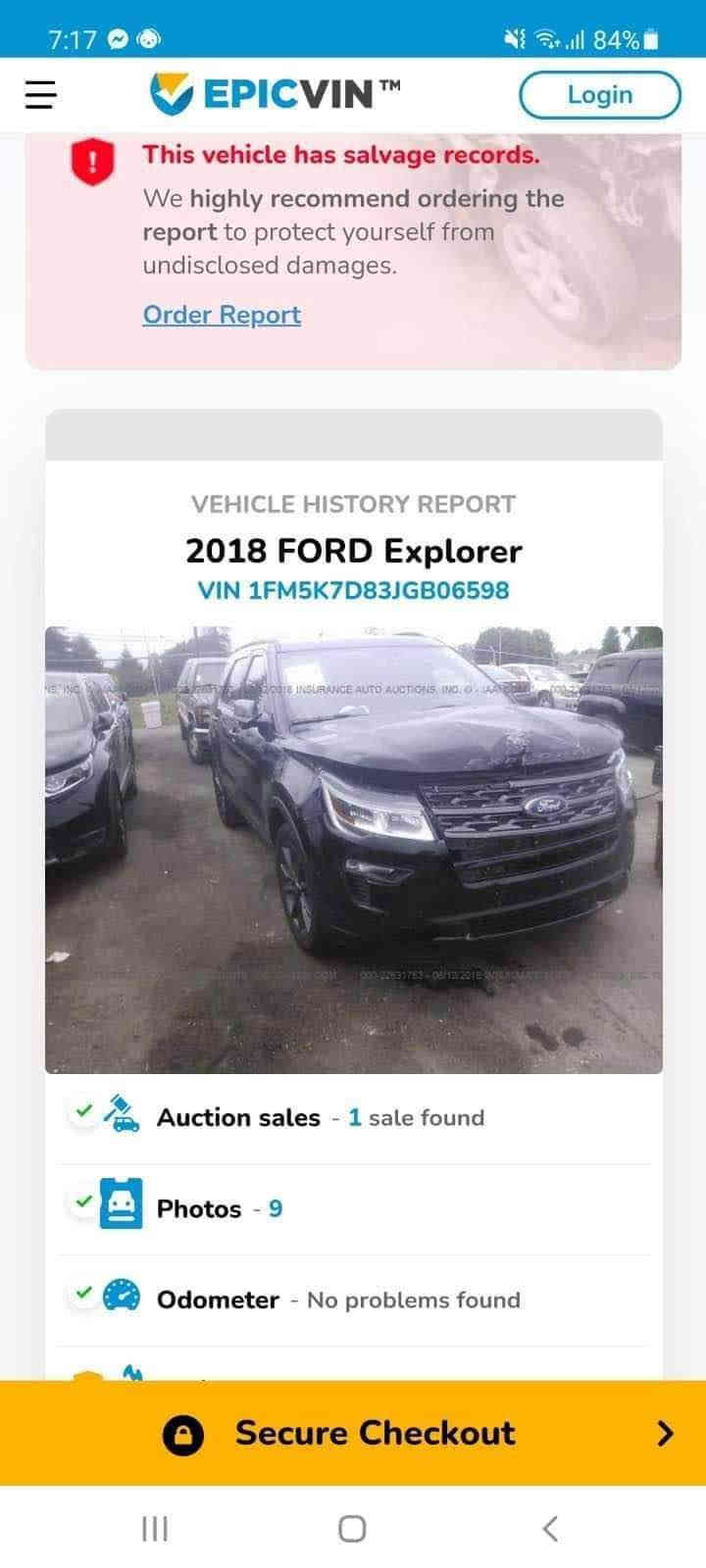706x1568 pixels.
Task: Go to EpicVIN homepage via logo
Action: point(276,94)
